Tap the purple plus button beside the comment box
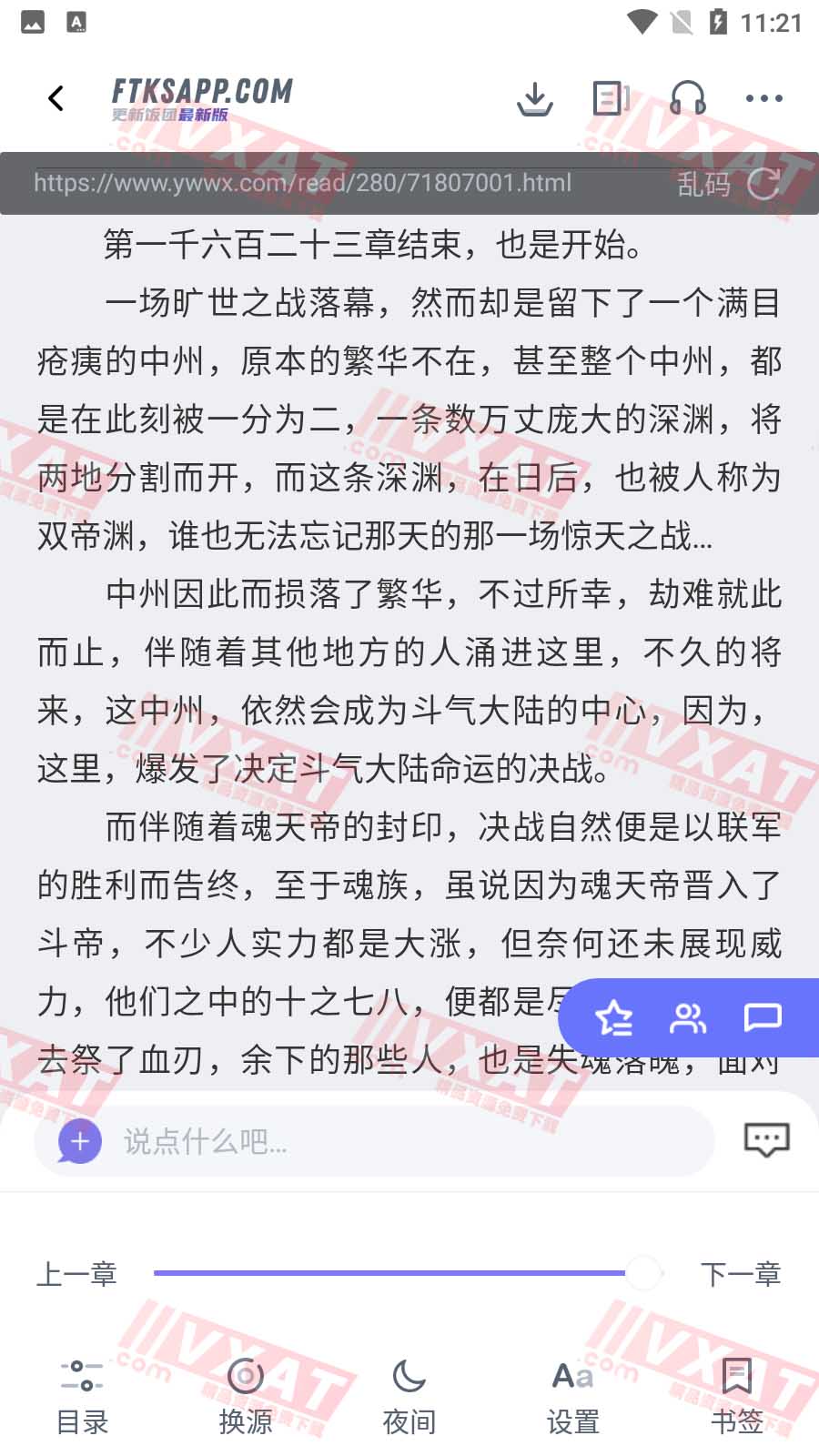The height and width of the screenshot is (1456, 819). tap(80, 1141)
